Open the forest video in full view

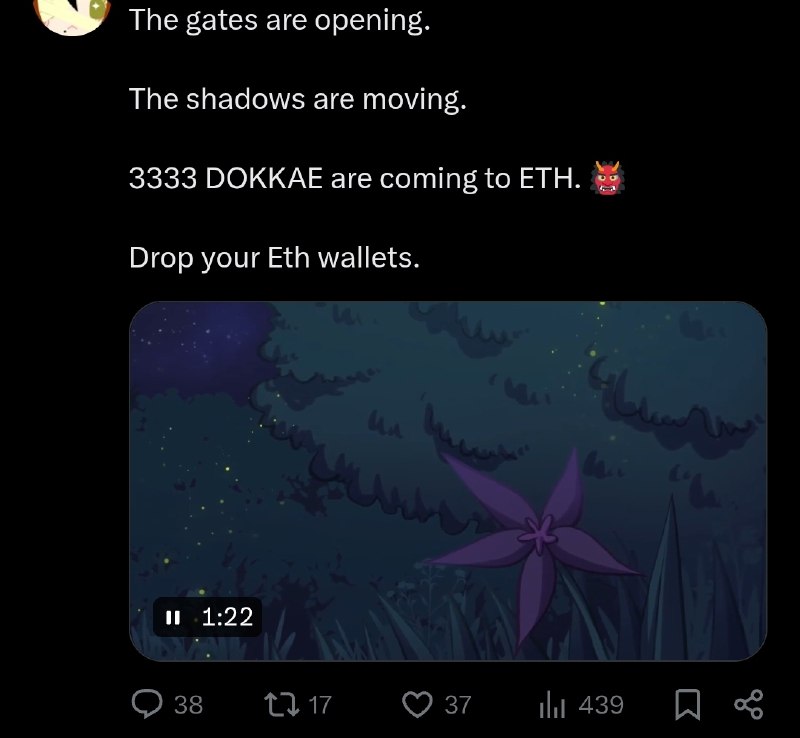click(x=448, y=481)
